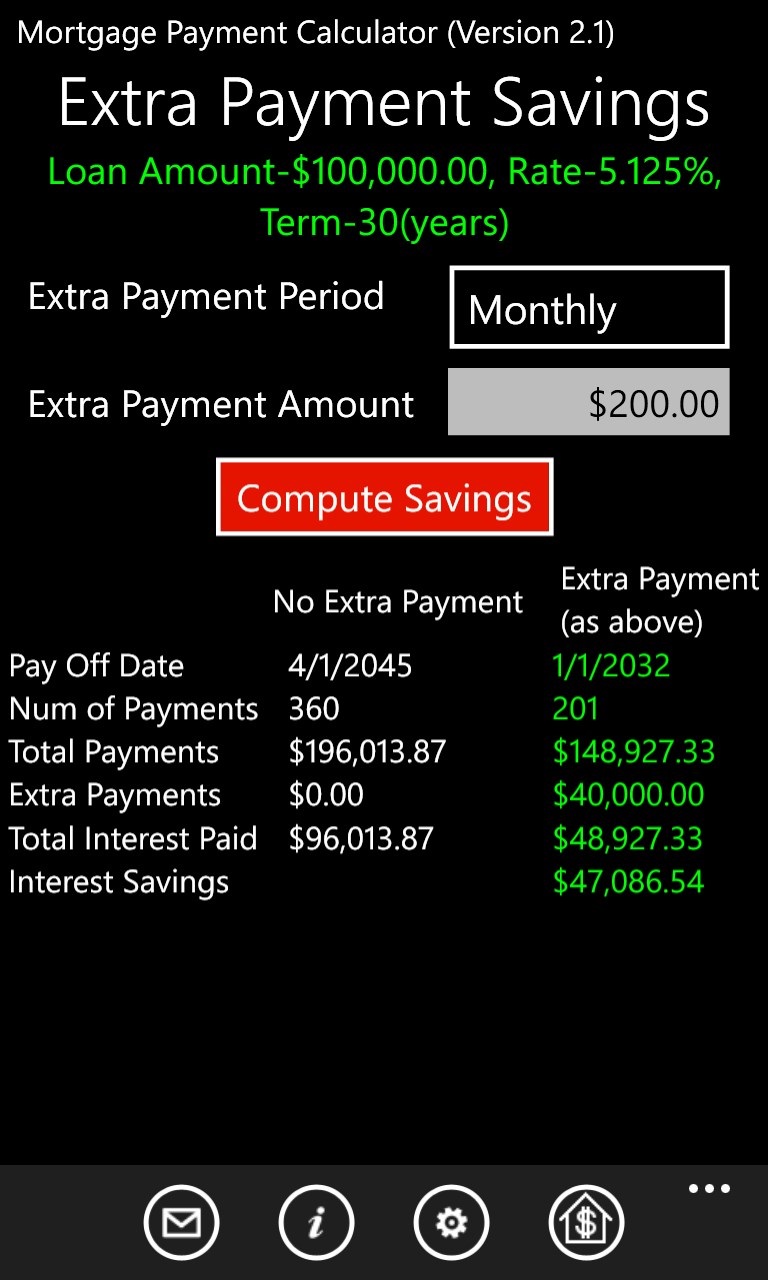Viewport: 768px width, 1280px height.
Task: Tap the Compute Savings button
Action: (384, 498)
